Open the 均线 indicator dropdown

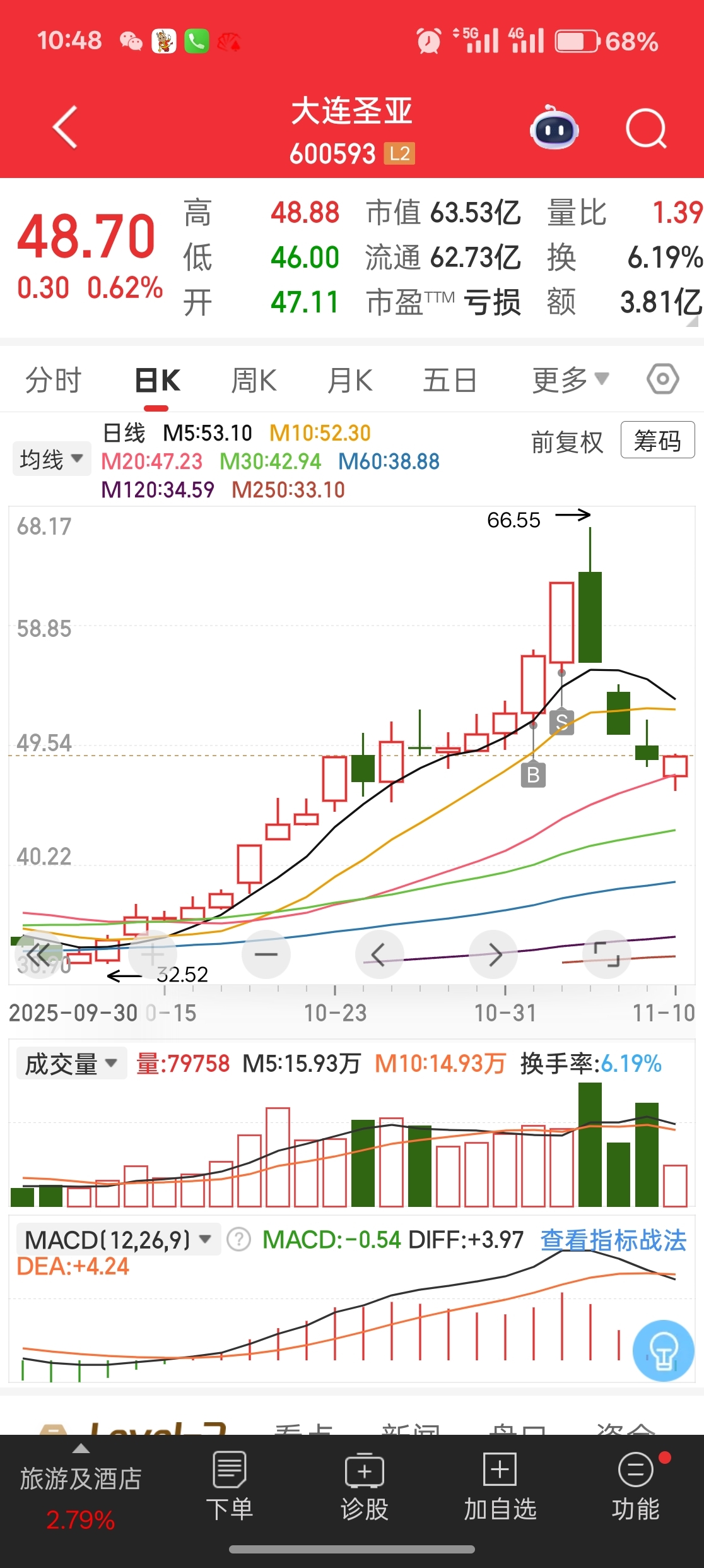tap(51, 459)
